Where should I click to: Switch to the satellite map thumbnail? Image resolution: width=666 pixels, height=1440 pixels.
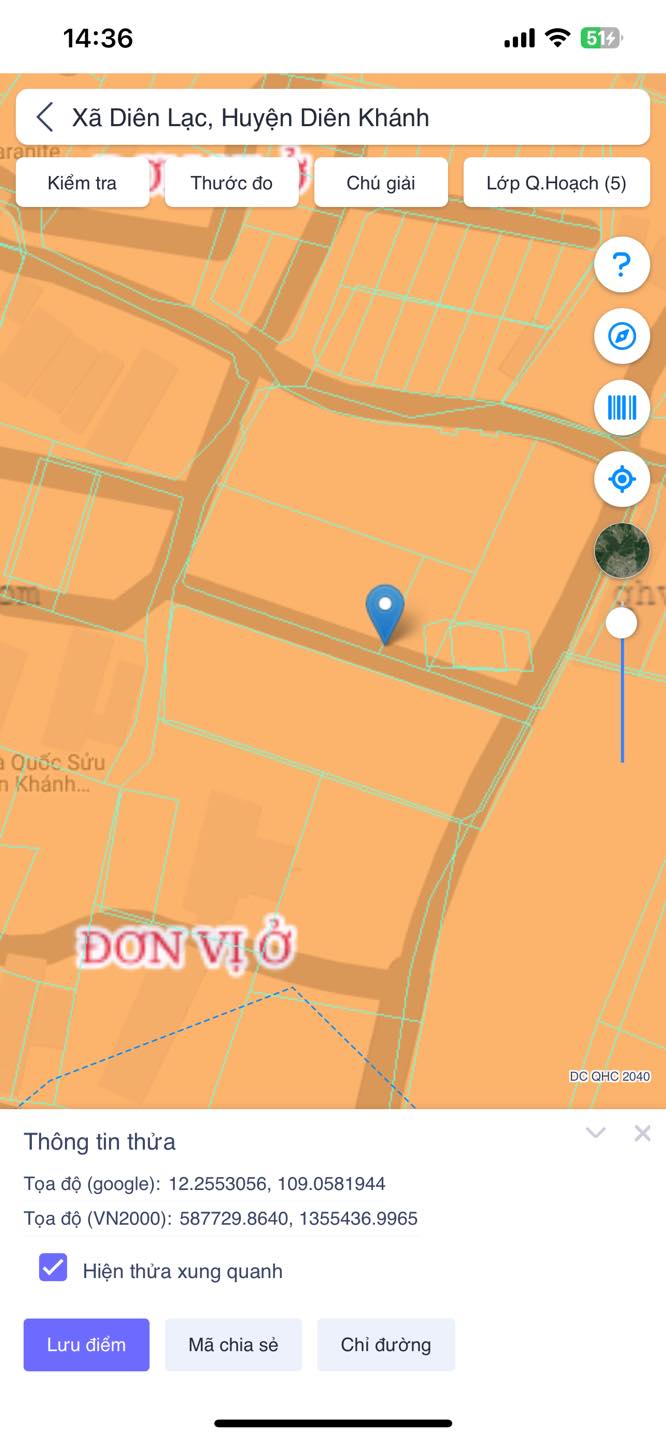(622, 551)
